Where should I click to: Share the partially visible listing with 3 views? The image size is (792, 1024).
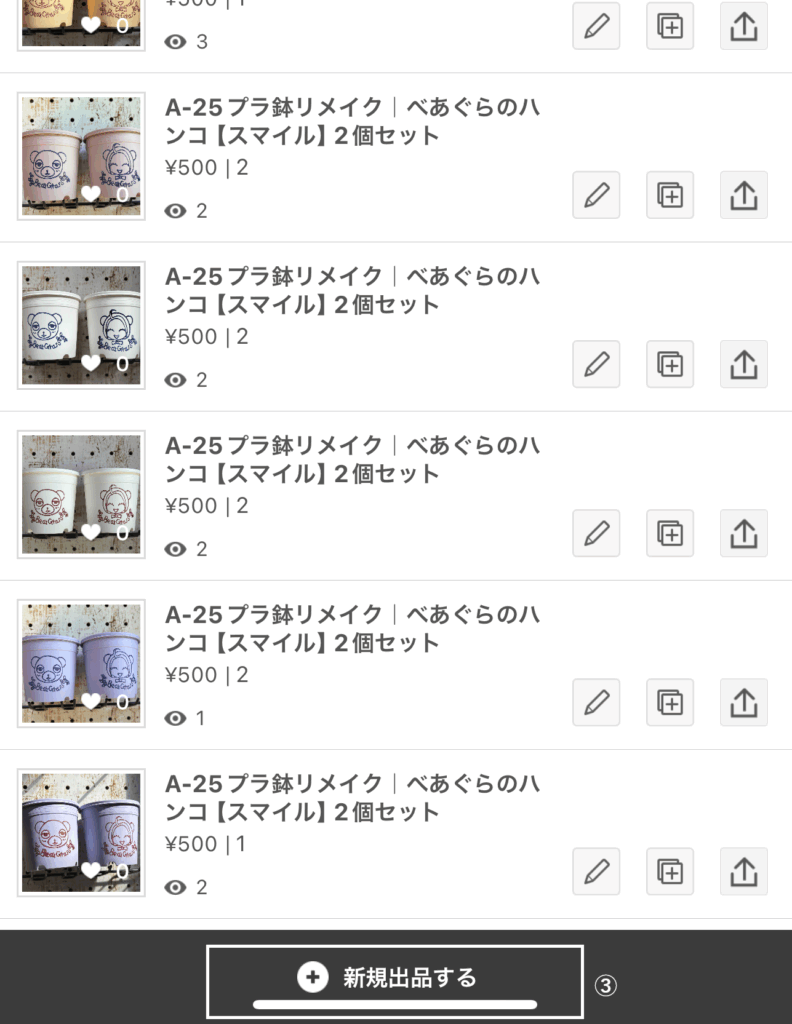tap(744, 26)
